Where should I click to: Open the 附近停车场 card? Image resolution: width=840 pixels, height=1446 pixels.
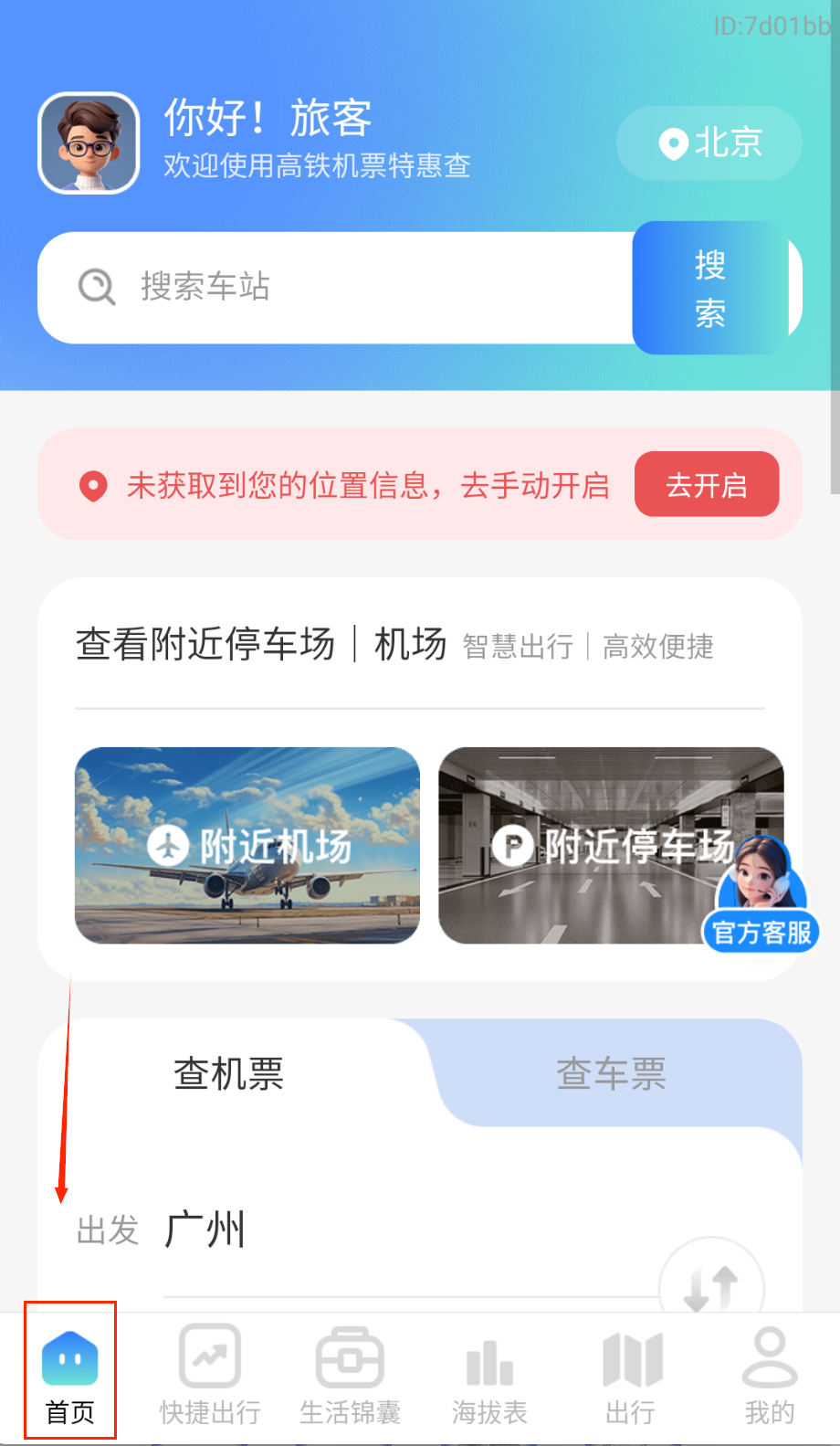pos(584,845)
